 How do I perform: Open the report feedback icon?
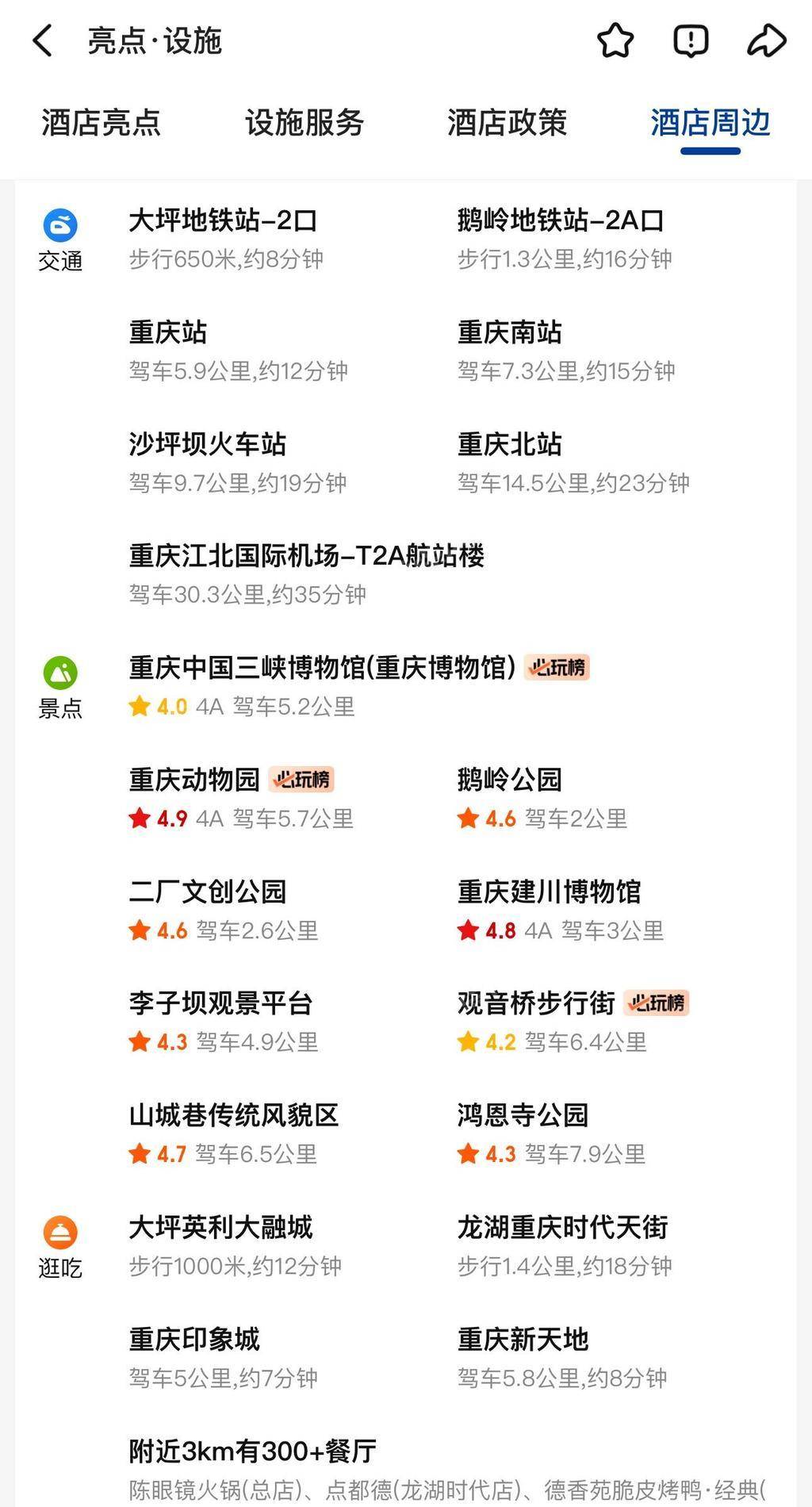(691, 40)
